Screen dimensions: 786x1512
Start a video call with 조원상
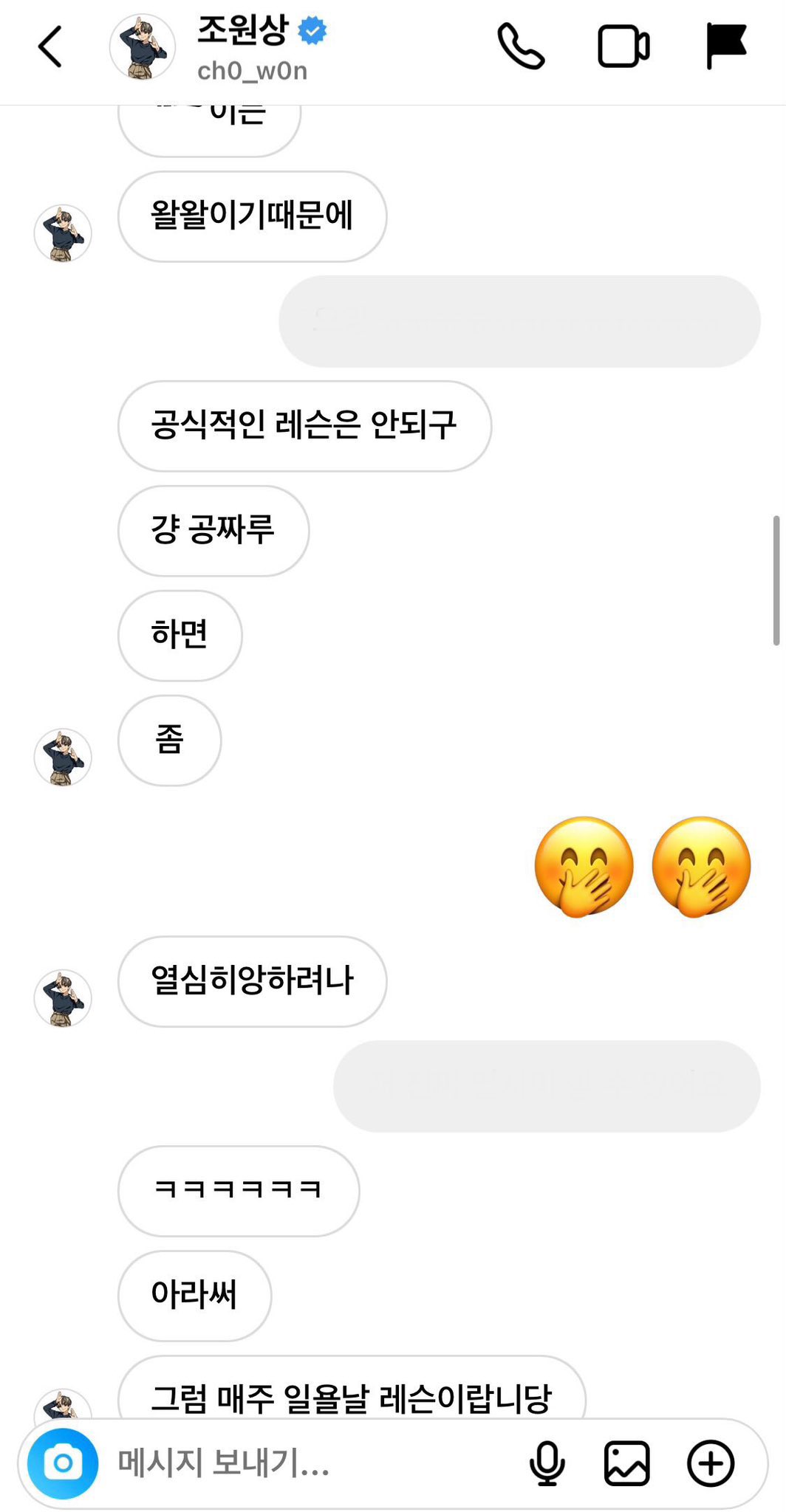[623, 47]
